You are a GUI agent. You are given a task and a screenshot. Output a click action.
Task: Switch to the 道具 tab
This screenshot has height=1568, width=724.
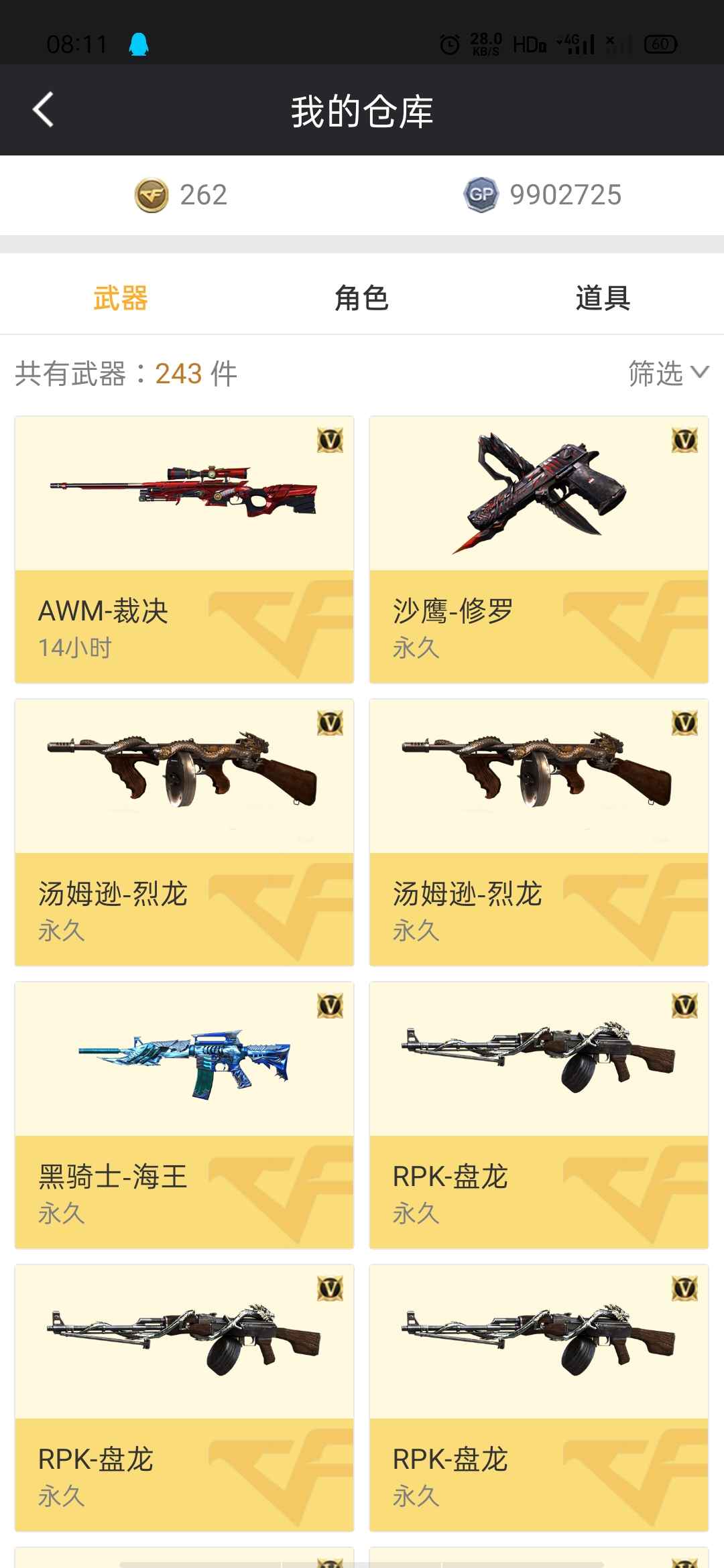pos(603,298)
